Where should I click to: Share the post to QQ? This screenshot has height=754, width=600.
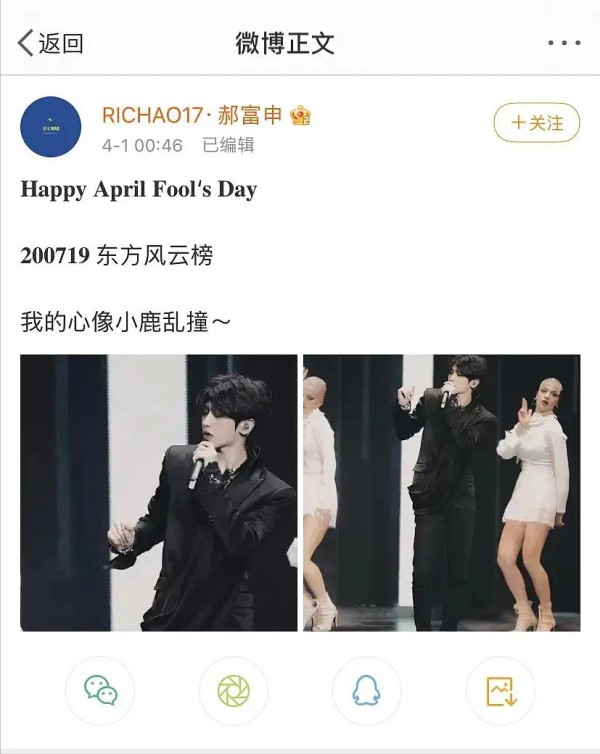[366, 690]
